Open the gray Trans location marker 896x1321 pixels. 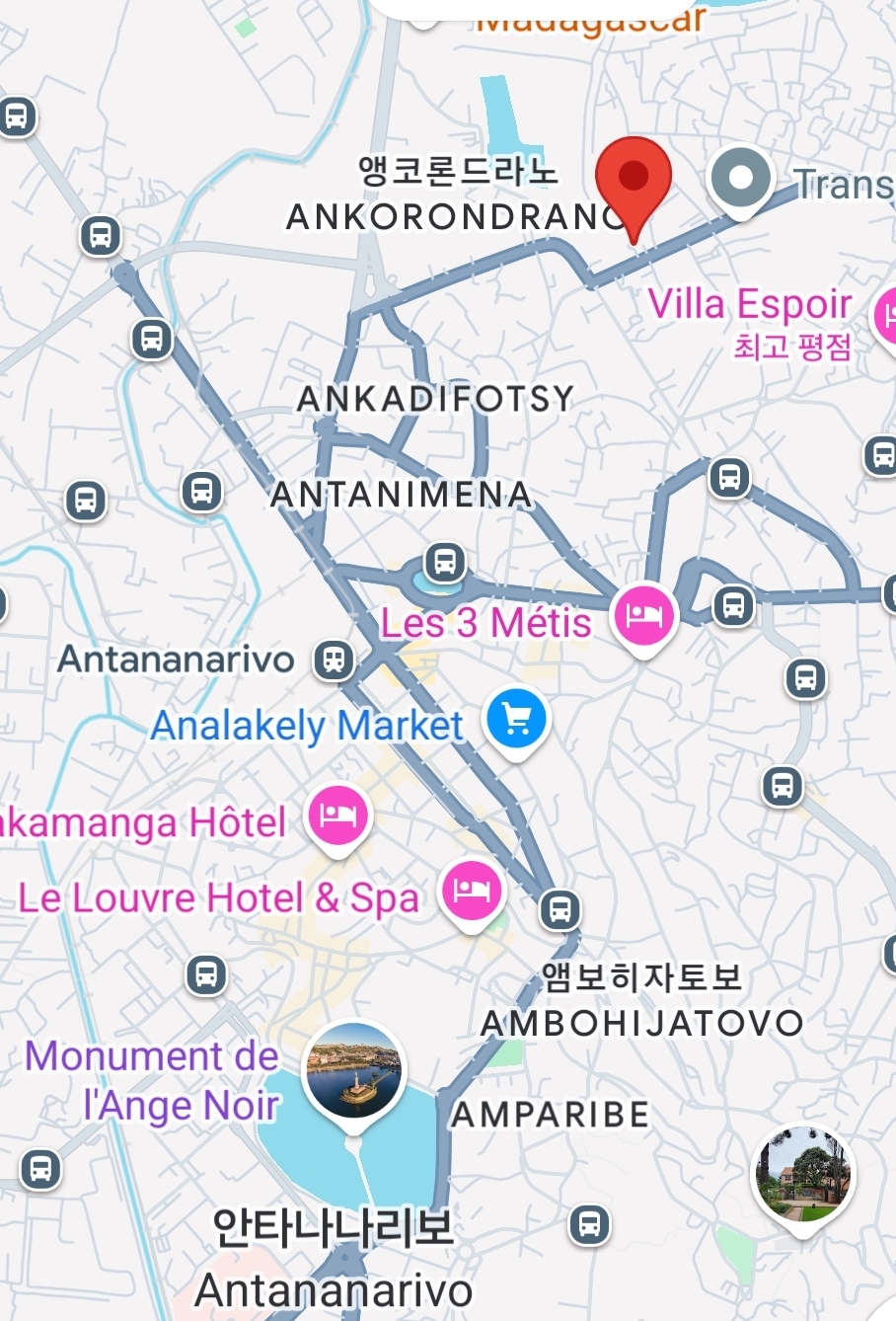click(x=741, y=181)
